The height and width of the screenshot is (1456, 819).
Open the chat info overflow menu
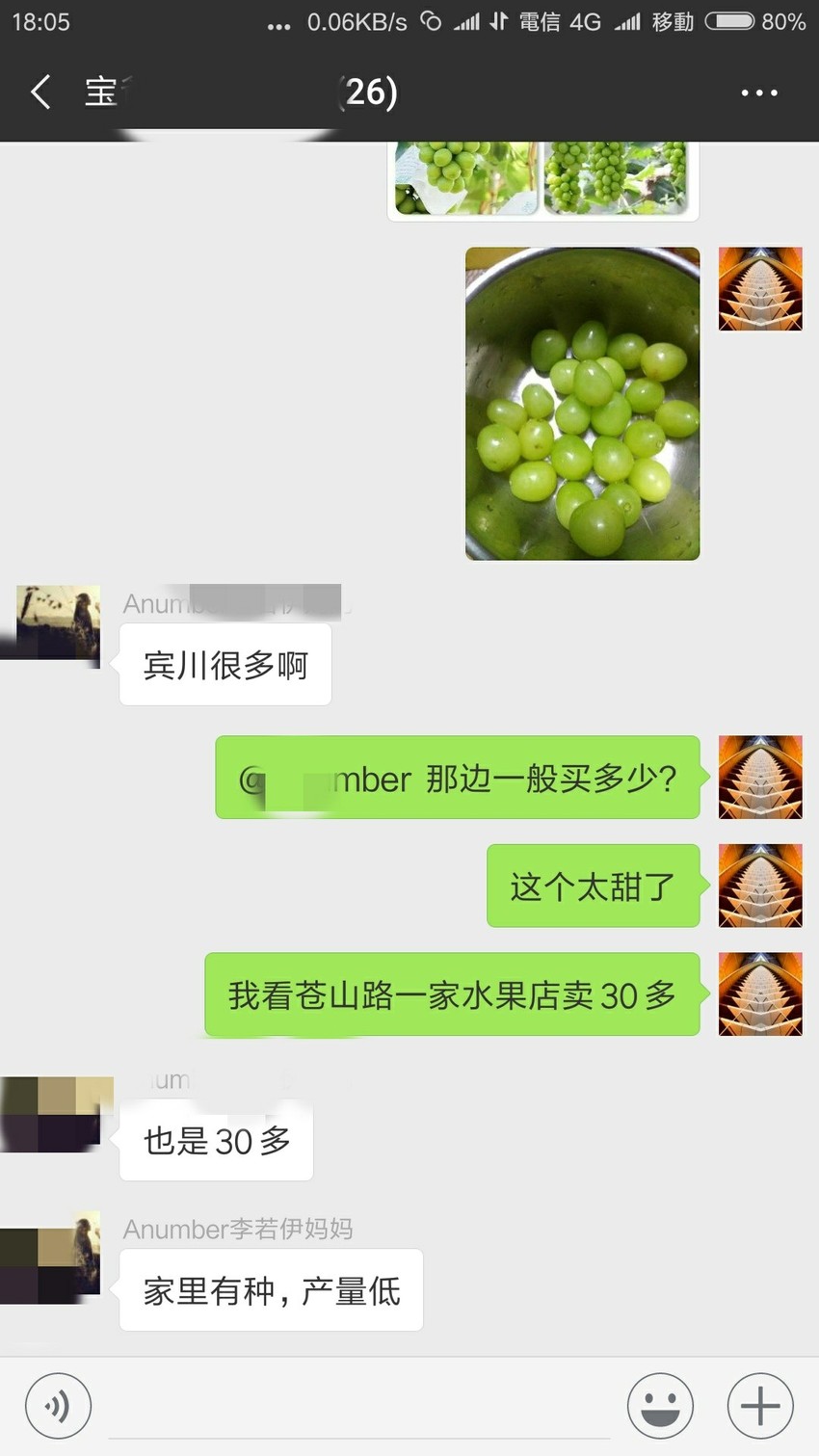click(759, 93)
